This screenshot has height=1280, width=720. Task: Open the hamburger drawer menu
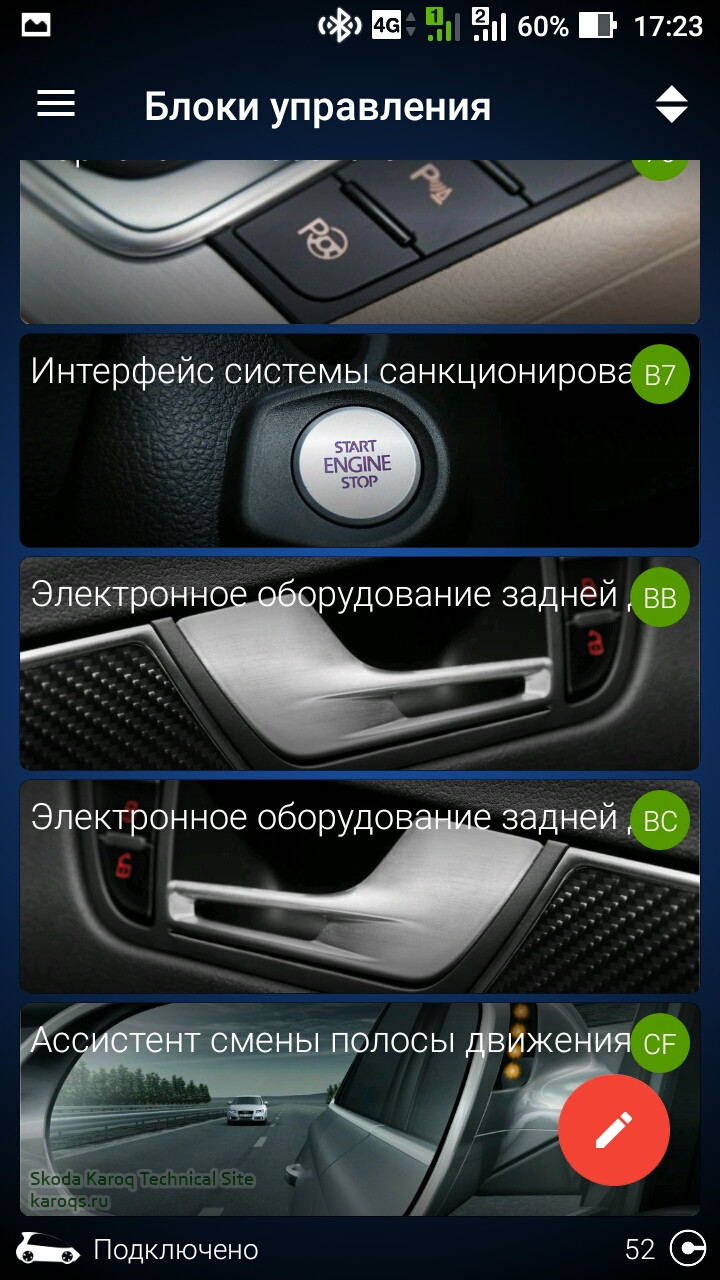click(x=56, y=104)
